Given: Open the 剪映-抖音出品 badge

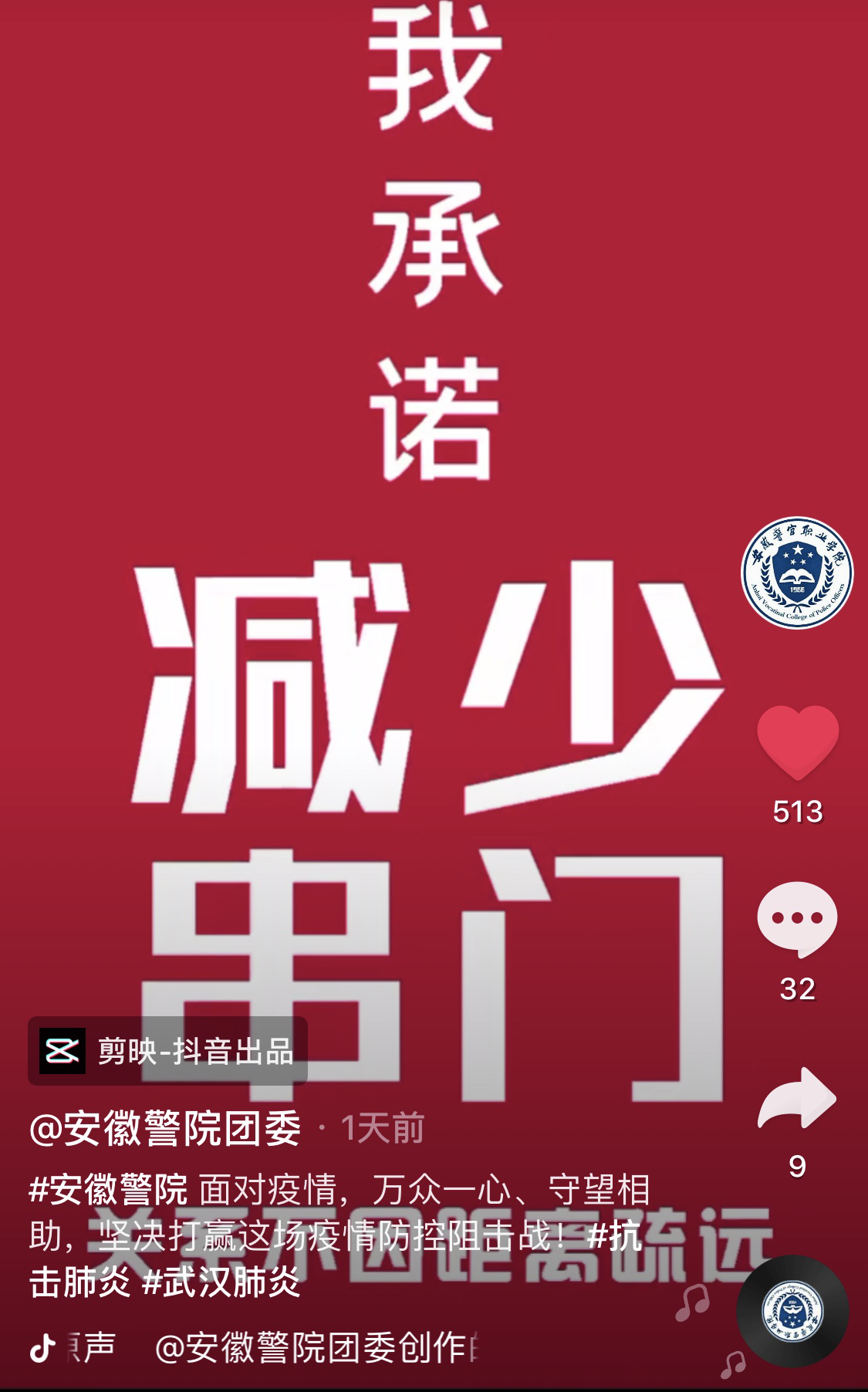Looking at the screenshot, I should 168,1051.
